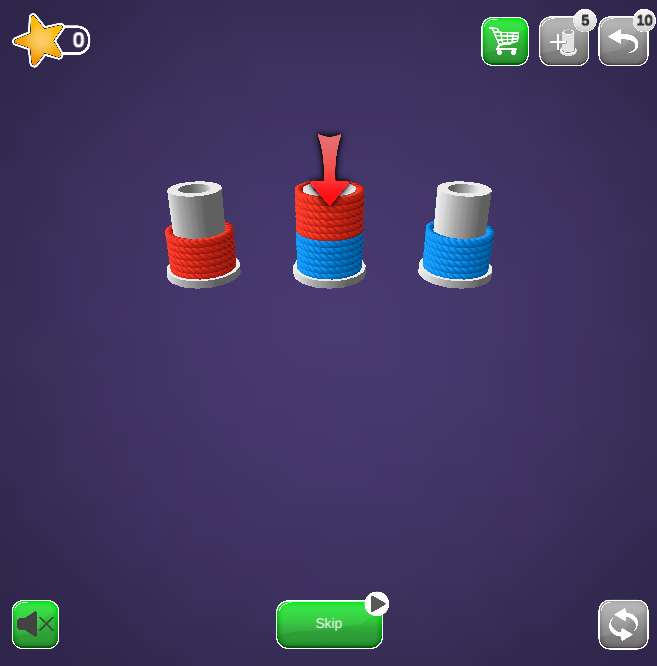
Task: Toggle the sound mute button
Action: (36, 625)
